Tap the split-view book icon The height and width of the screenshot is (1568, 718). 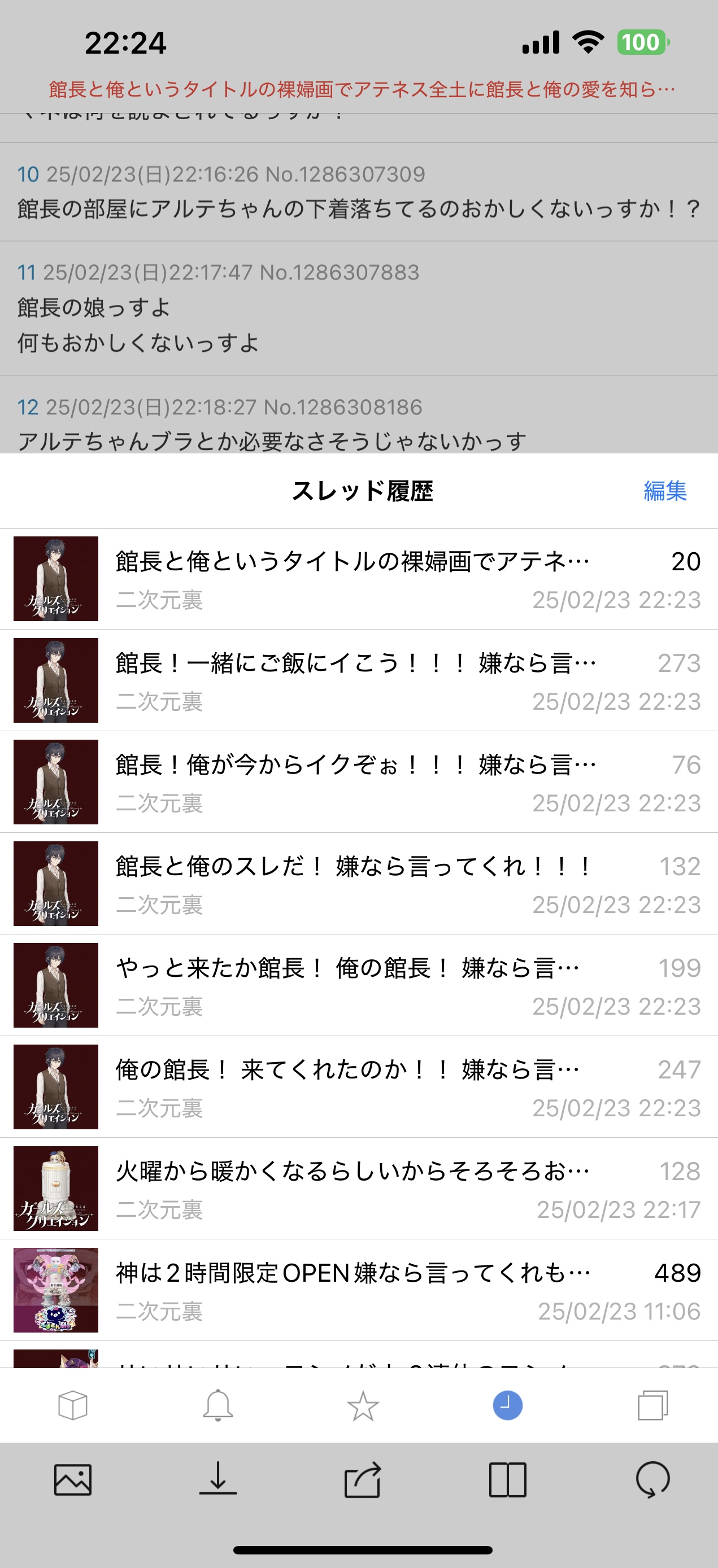click(507, 1480)
